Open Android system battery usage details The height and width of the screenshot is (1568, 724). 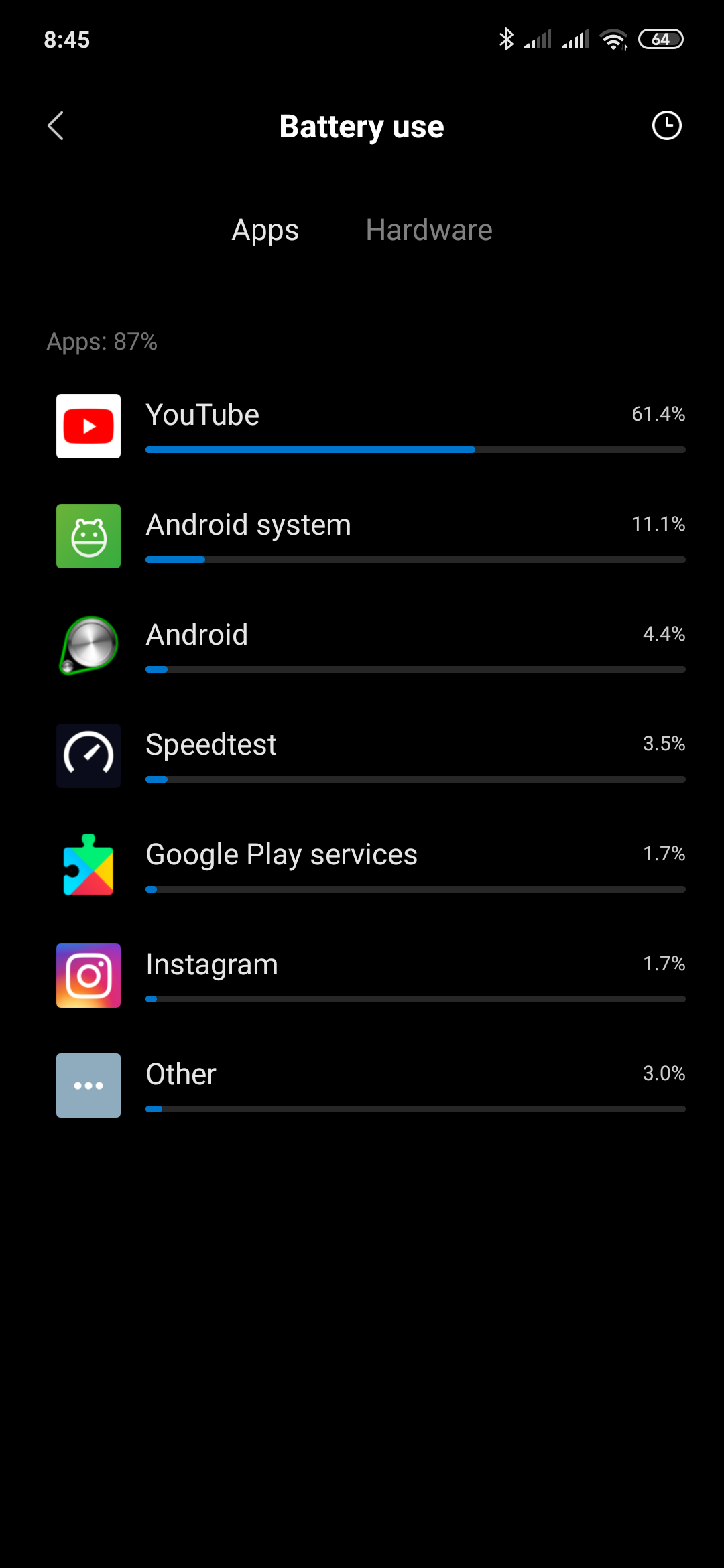tap(370, 536)
